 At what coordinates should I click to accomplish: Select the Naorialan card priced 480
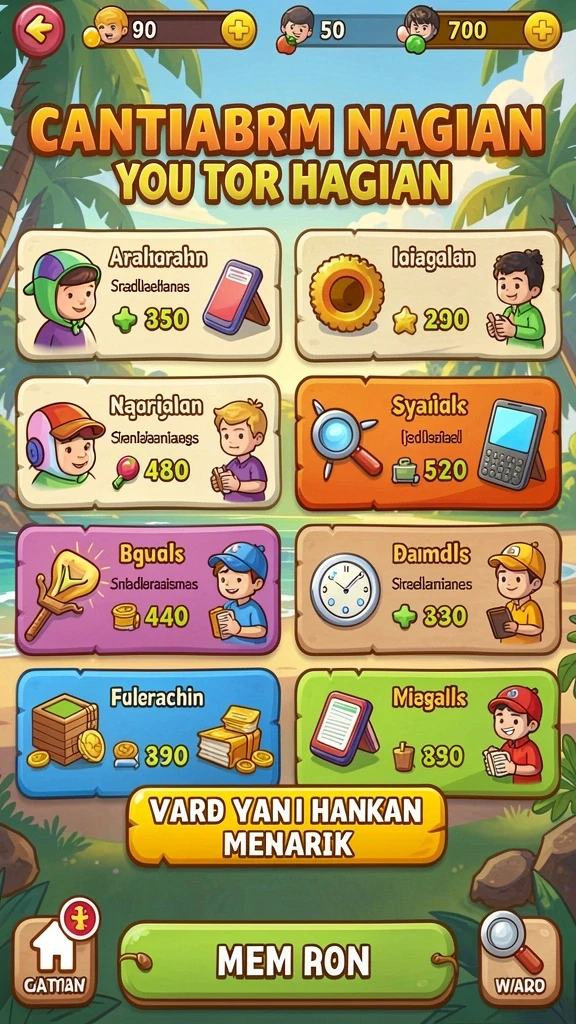(149, 443)
